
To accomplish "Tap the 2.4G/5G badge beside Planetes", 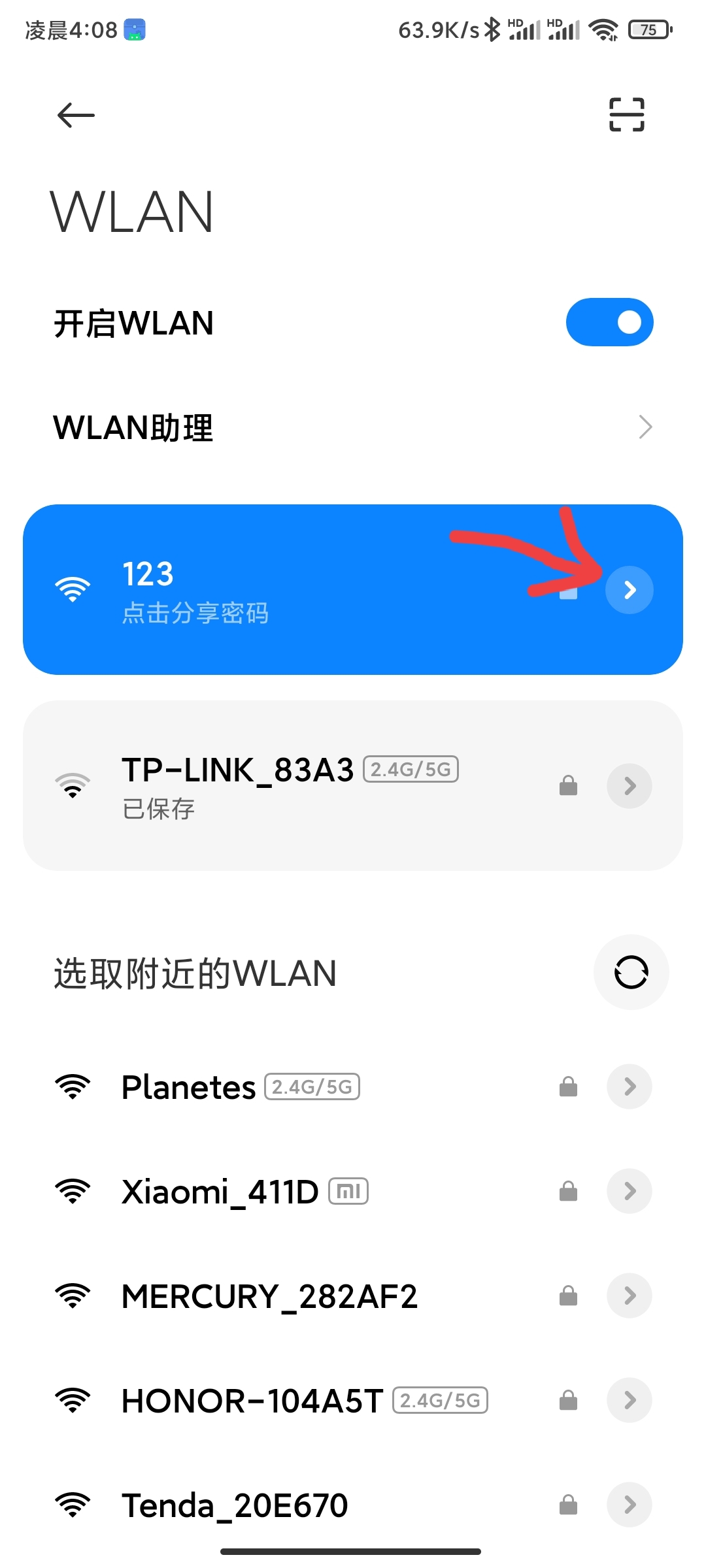I will [x=312, y=1086].
